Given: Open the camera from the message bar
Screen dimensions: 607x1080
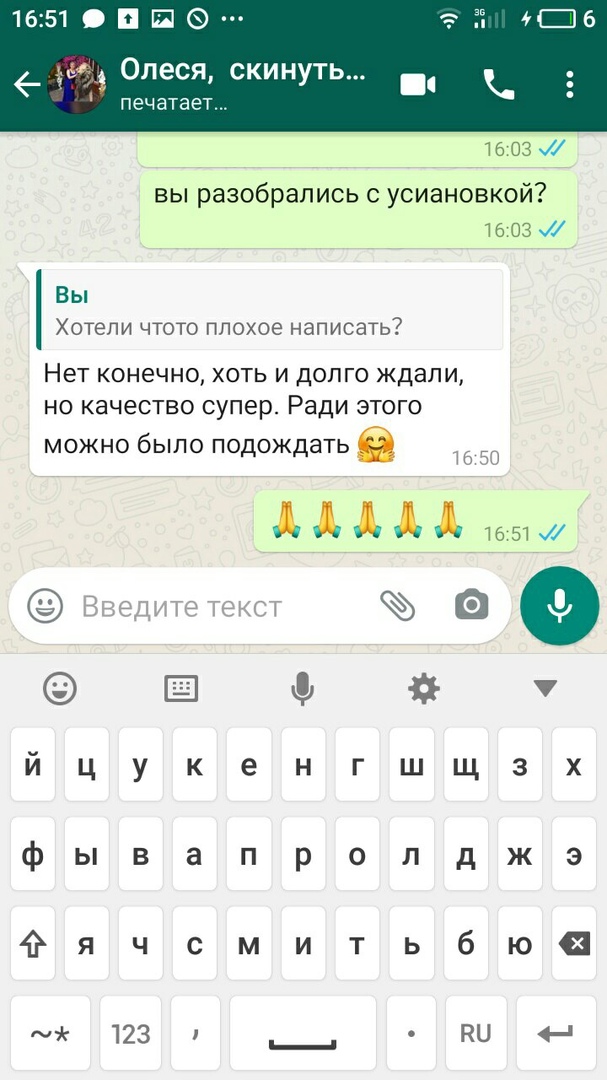Looking at the screenshot, I should click(471, 605).
